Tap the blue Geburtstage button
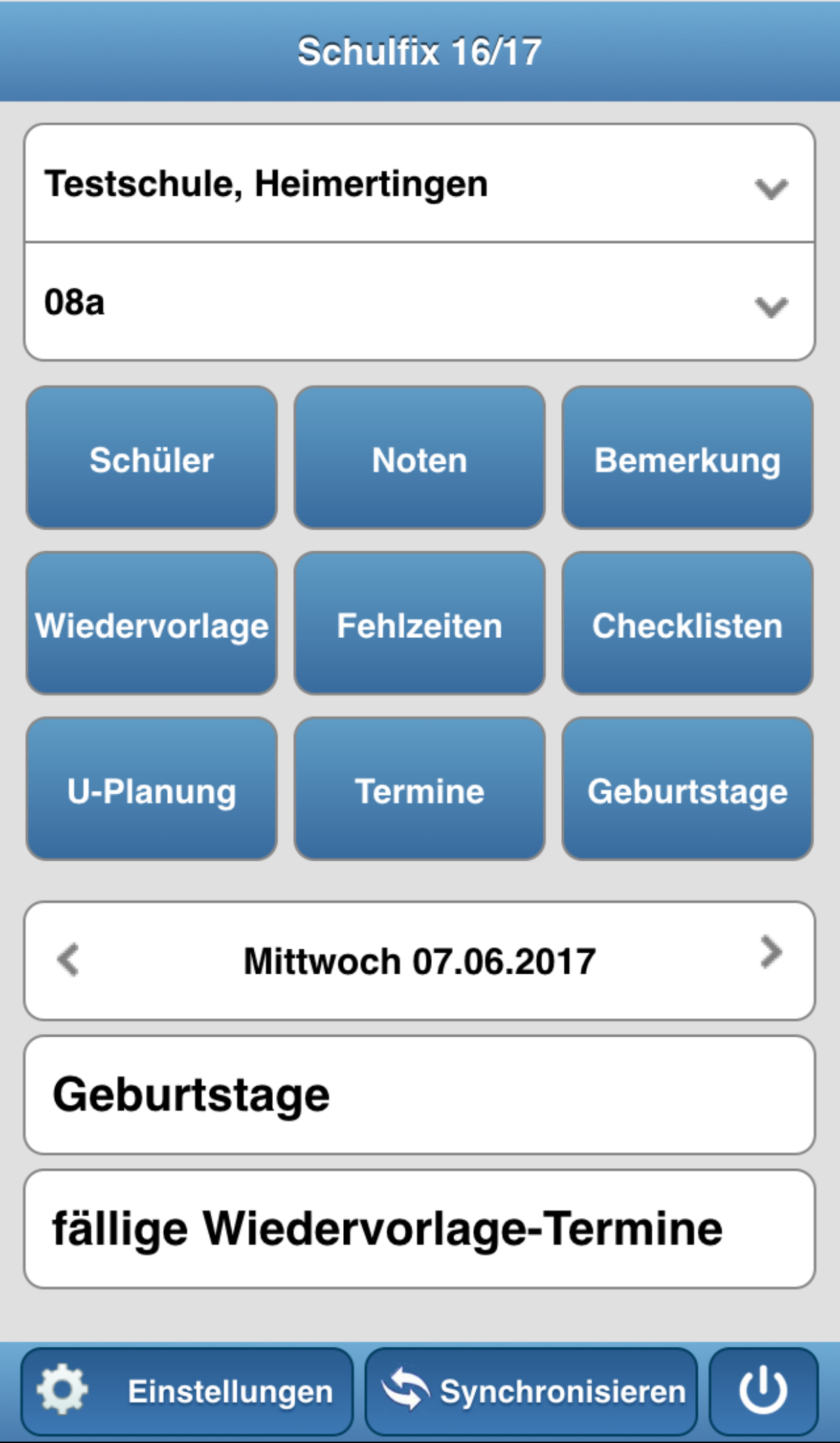This screenshot has height=1443, width=840. (x=688, y=790)
